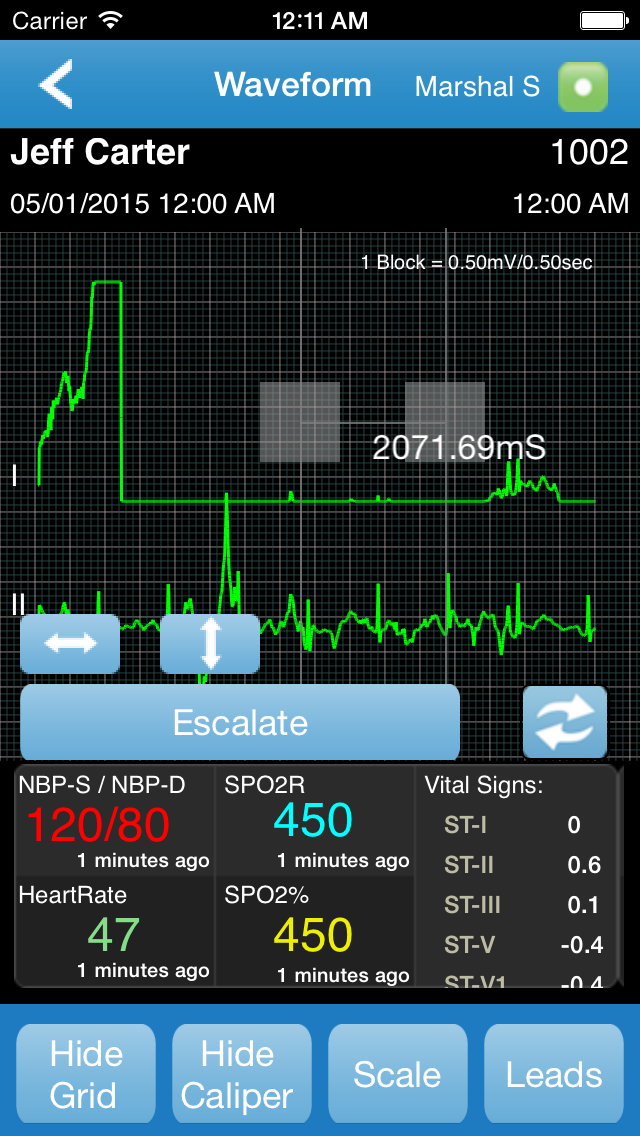Open the Scale options

[398, 1075]
